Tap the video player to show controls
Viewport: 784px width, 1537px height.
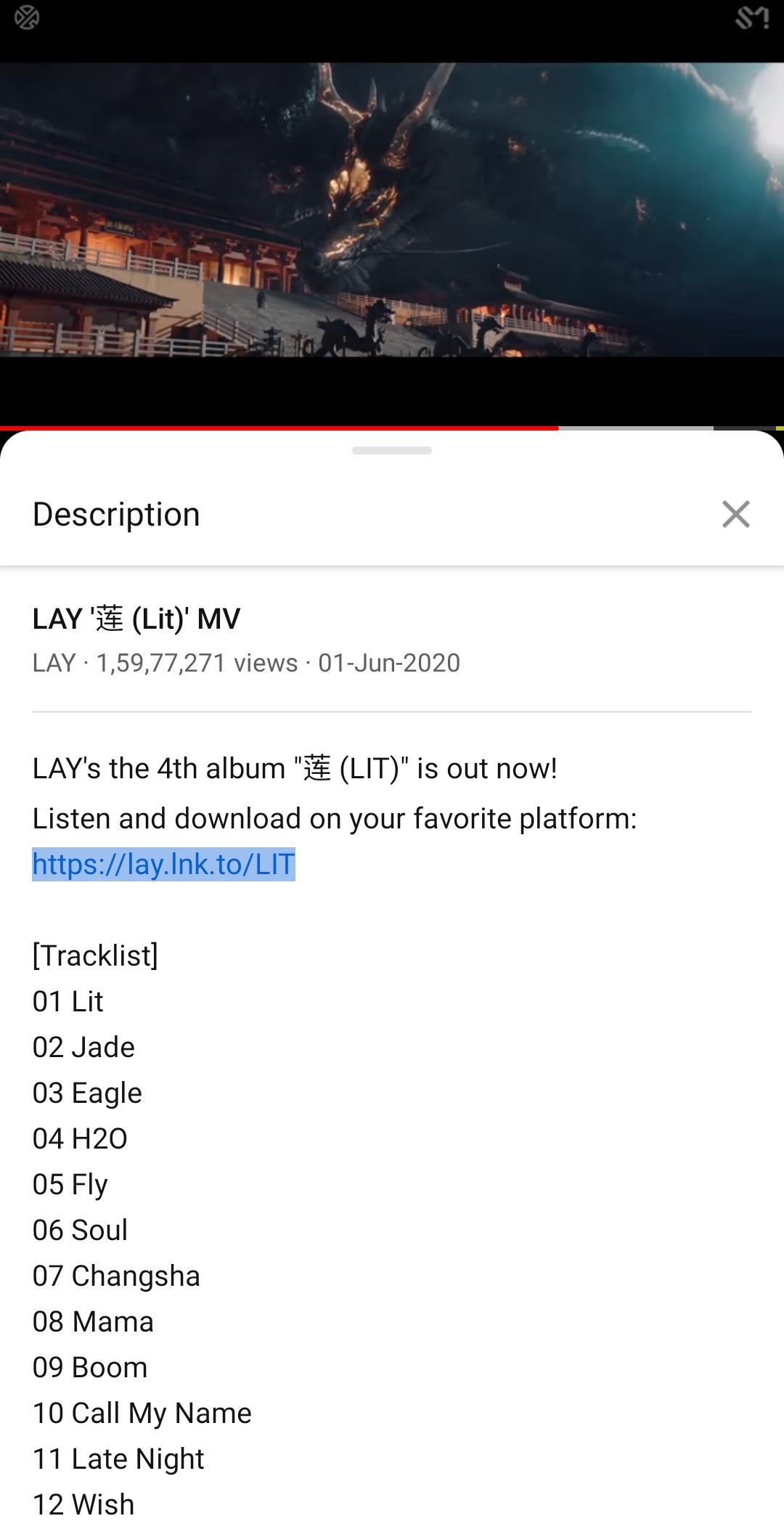pos(392,211)
